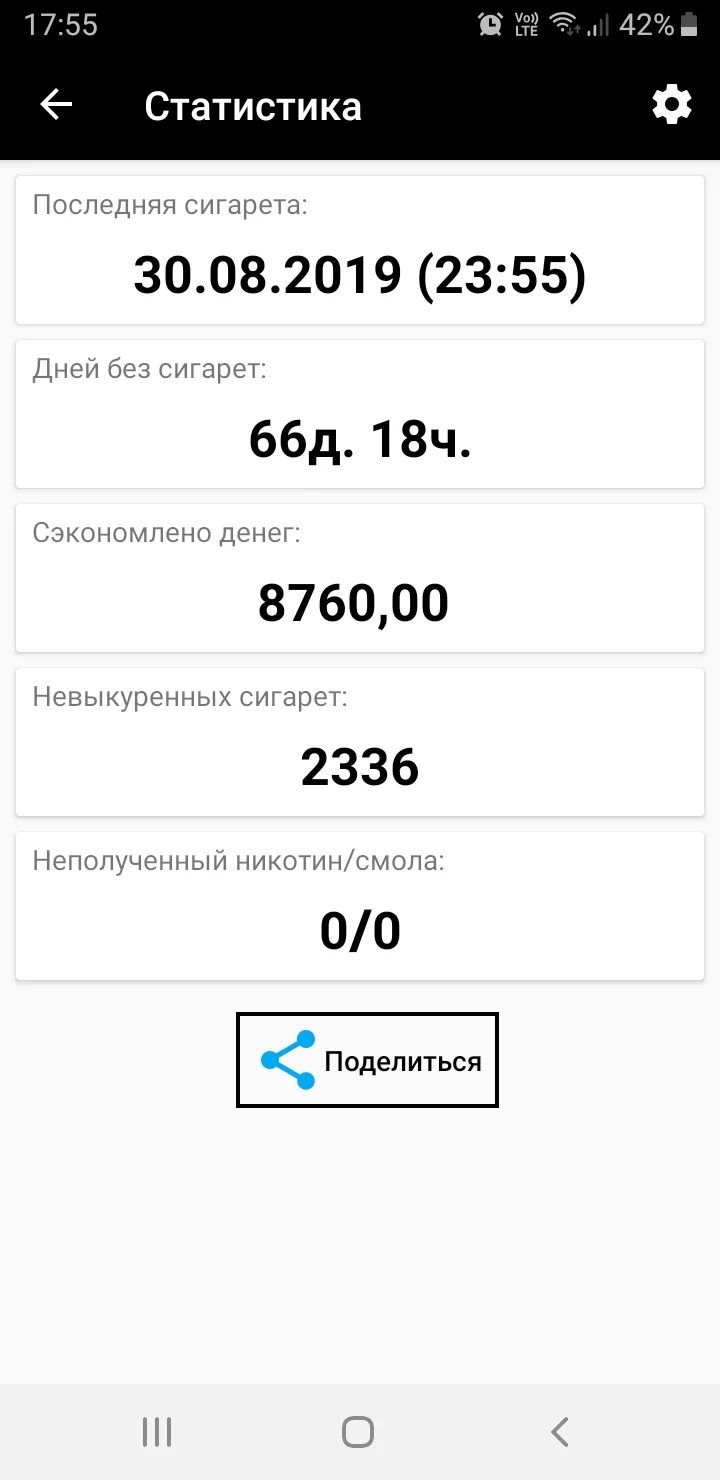Select the 30.08.2019 (23:55) date text
Image resolution: width=720 pixels, height=1480 pixels.
(x=360, y=275)
